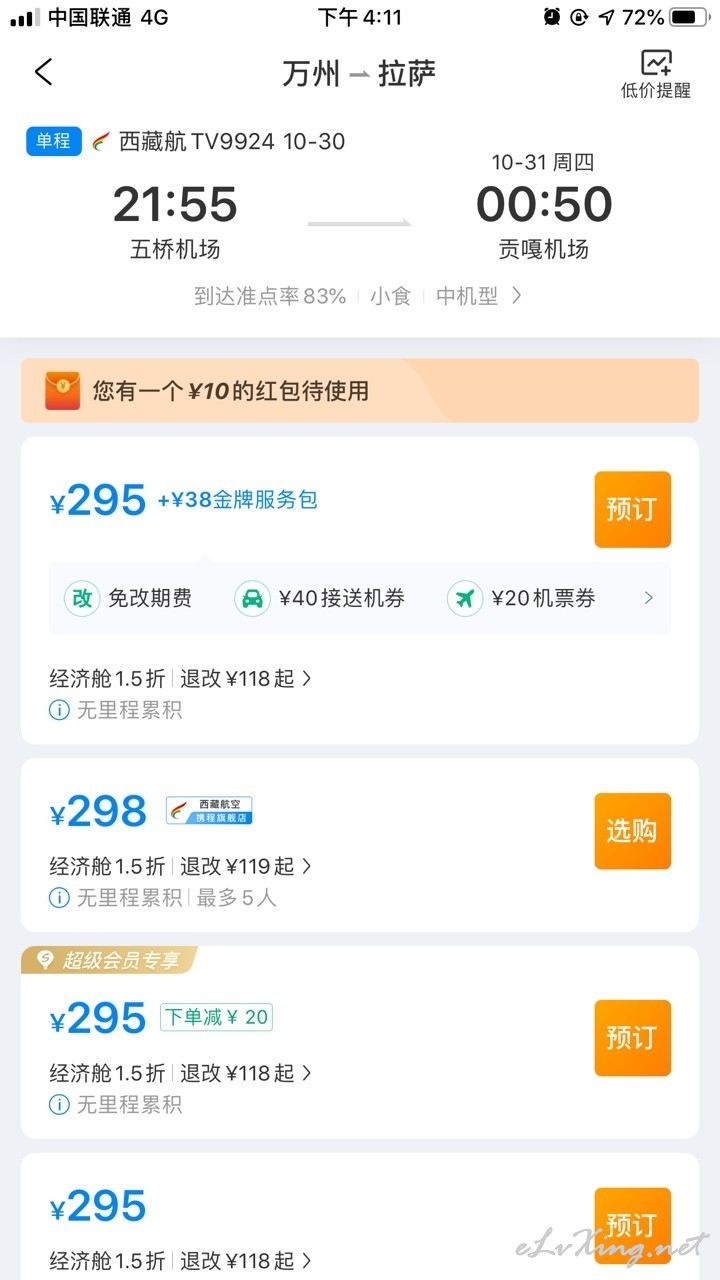View 退改¥118起 rules in 超级会员专享 card
The height and width of the screenshot is (1280, 720).
(x=246, y=1073)
